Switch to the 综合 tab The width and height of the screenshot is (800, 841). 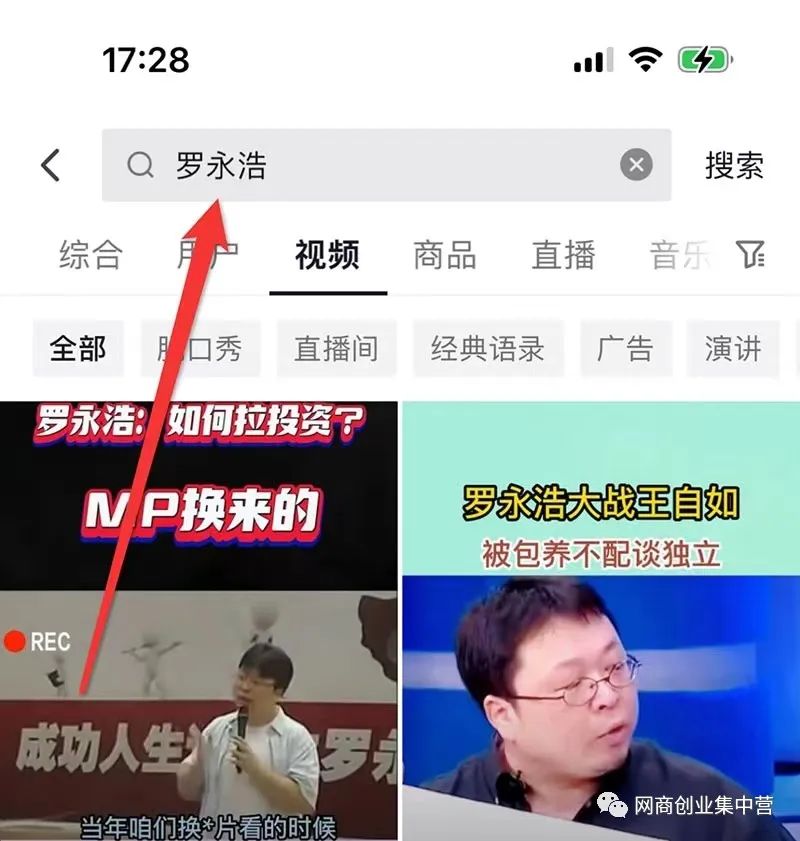click(x=90, y=255)
